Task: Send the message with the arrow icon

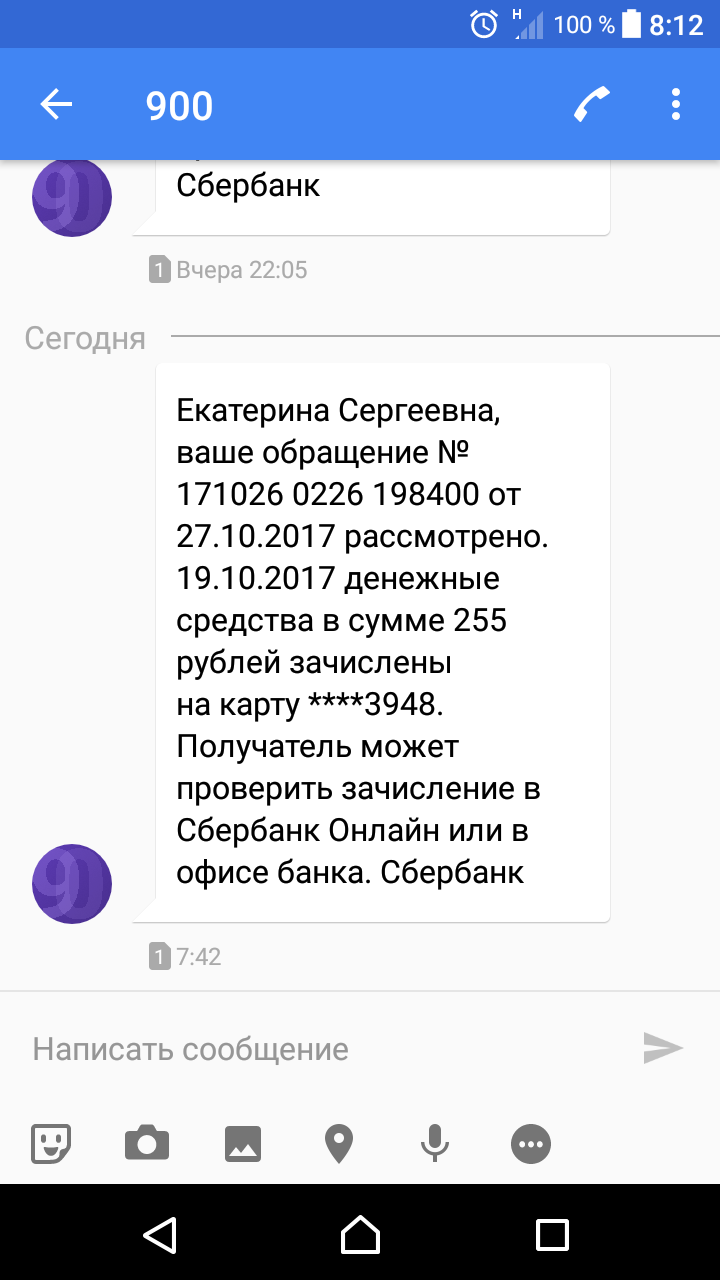Action: [x=662, y=1048]
